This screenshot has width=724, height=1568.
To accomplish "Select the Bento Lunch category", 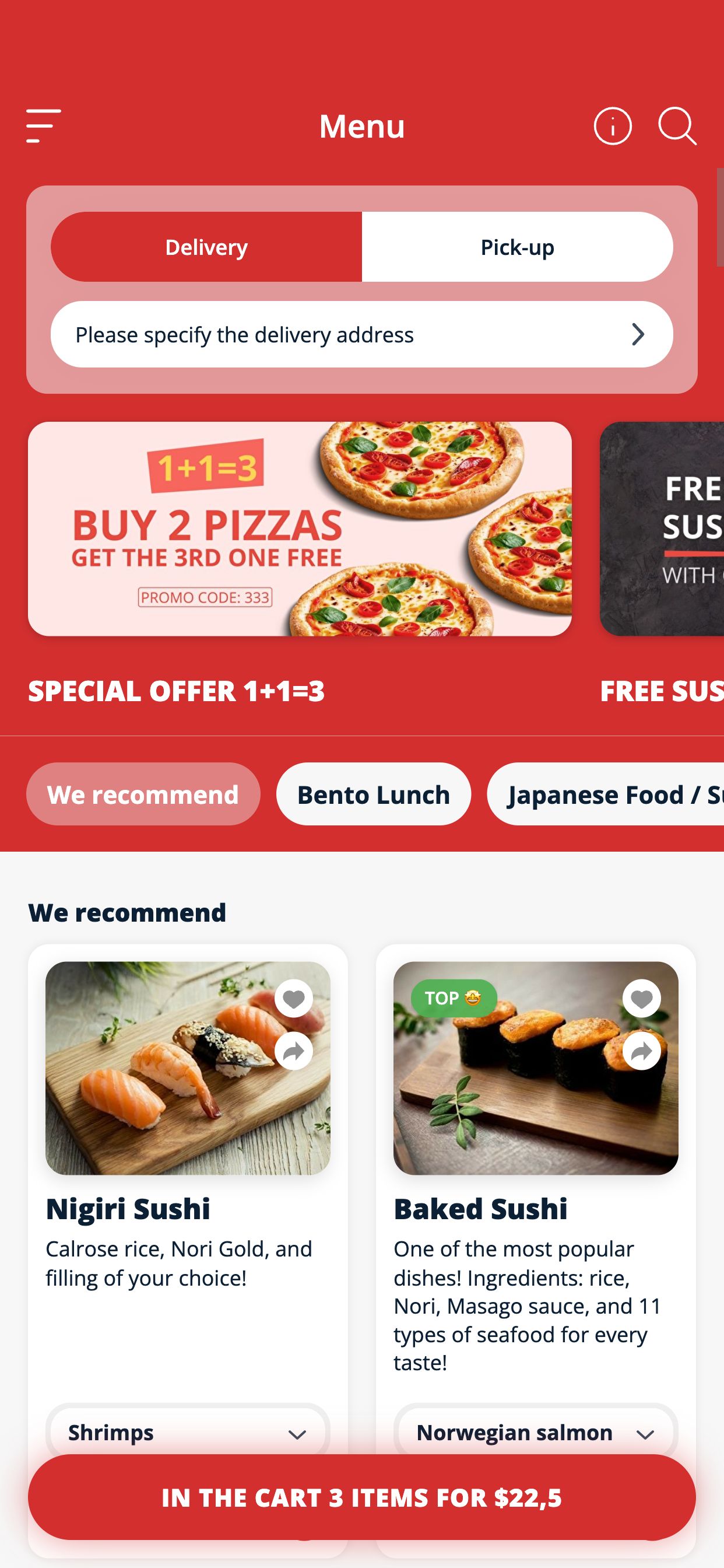I will point(374,794).
